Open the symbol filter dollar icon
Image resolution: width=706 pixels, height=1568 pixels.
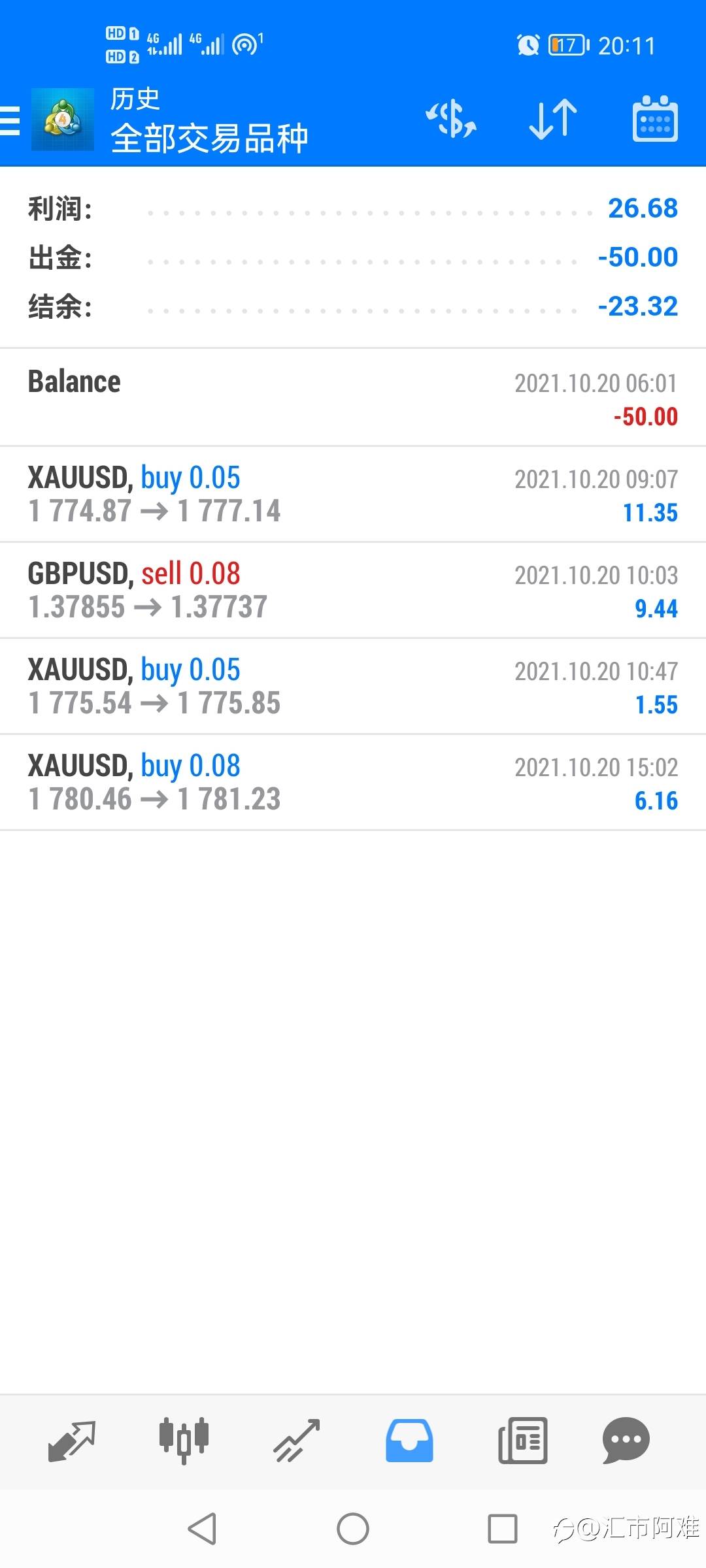pyautogui.click(x=451, y=120)
